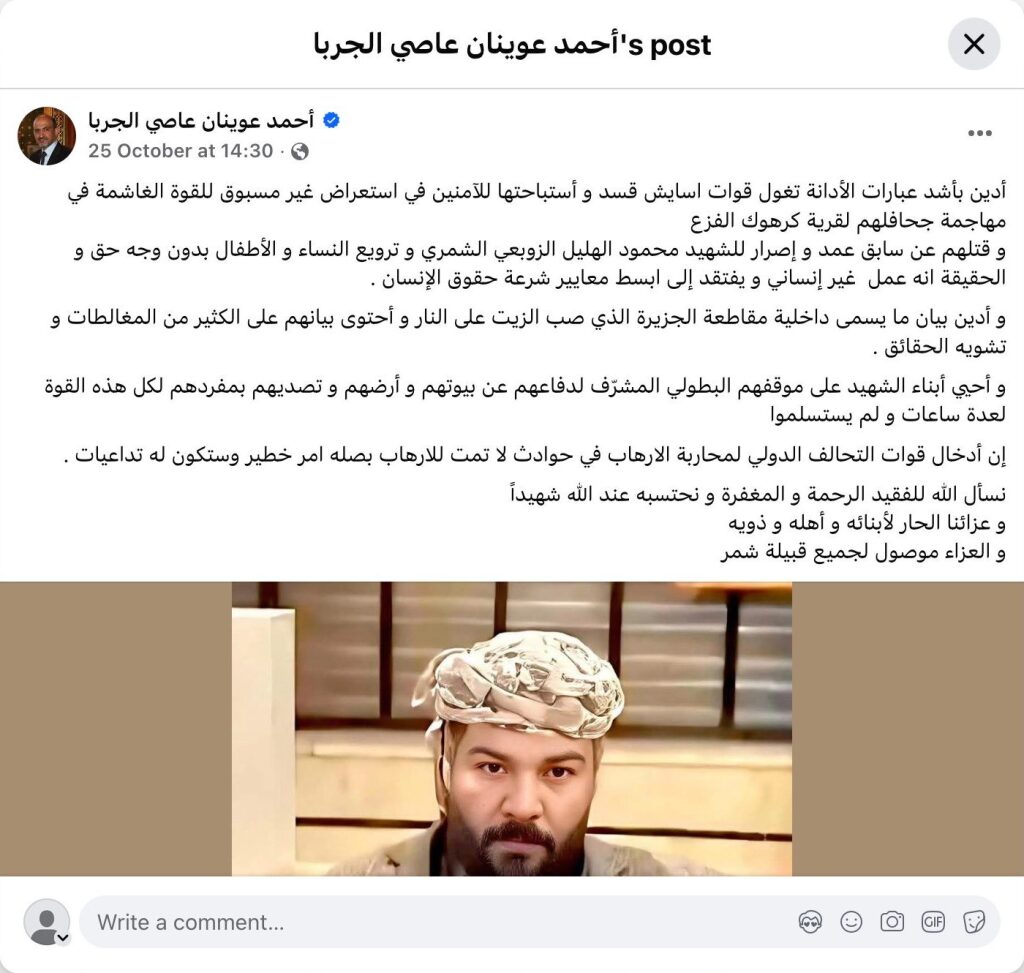Add a GIF to the comment

click(x=933, y=922)
